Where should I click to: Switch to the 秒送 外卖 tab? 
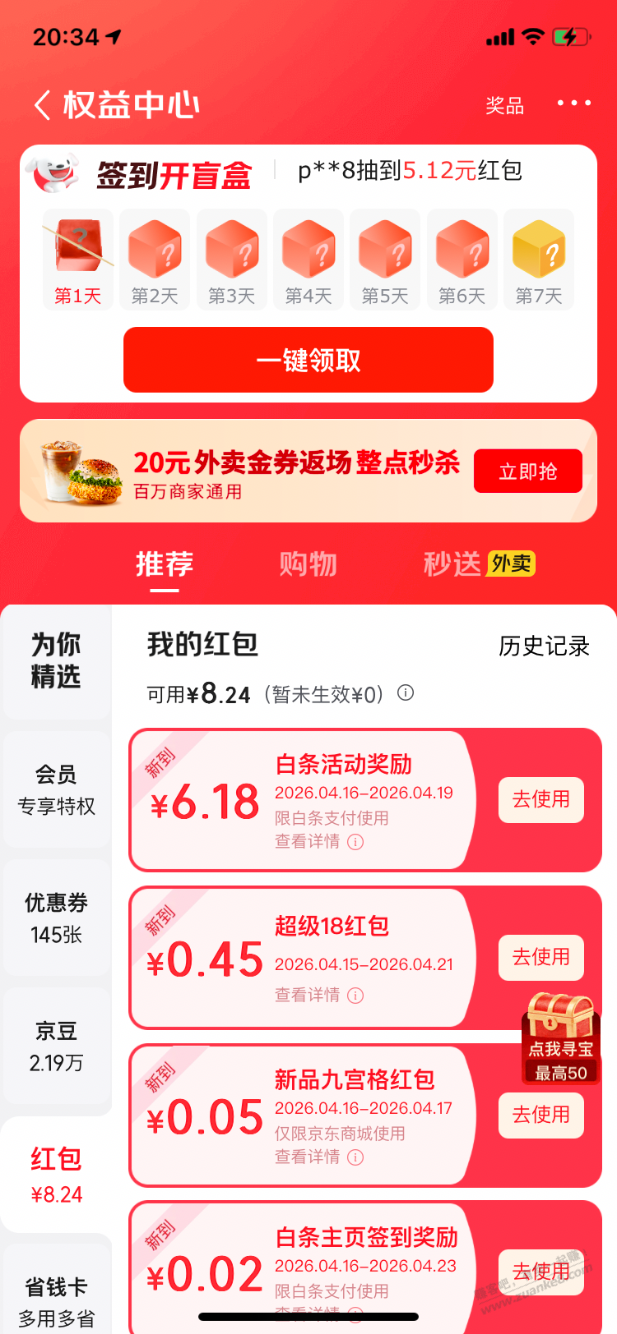(479, 564)
